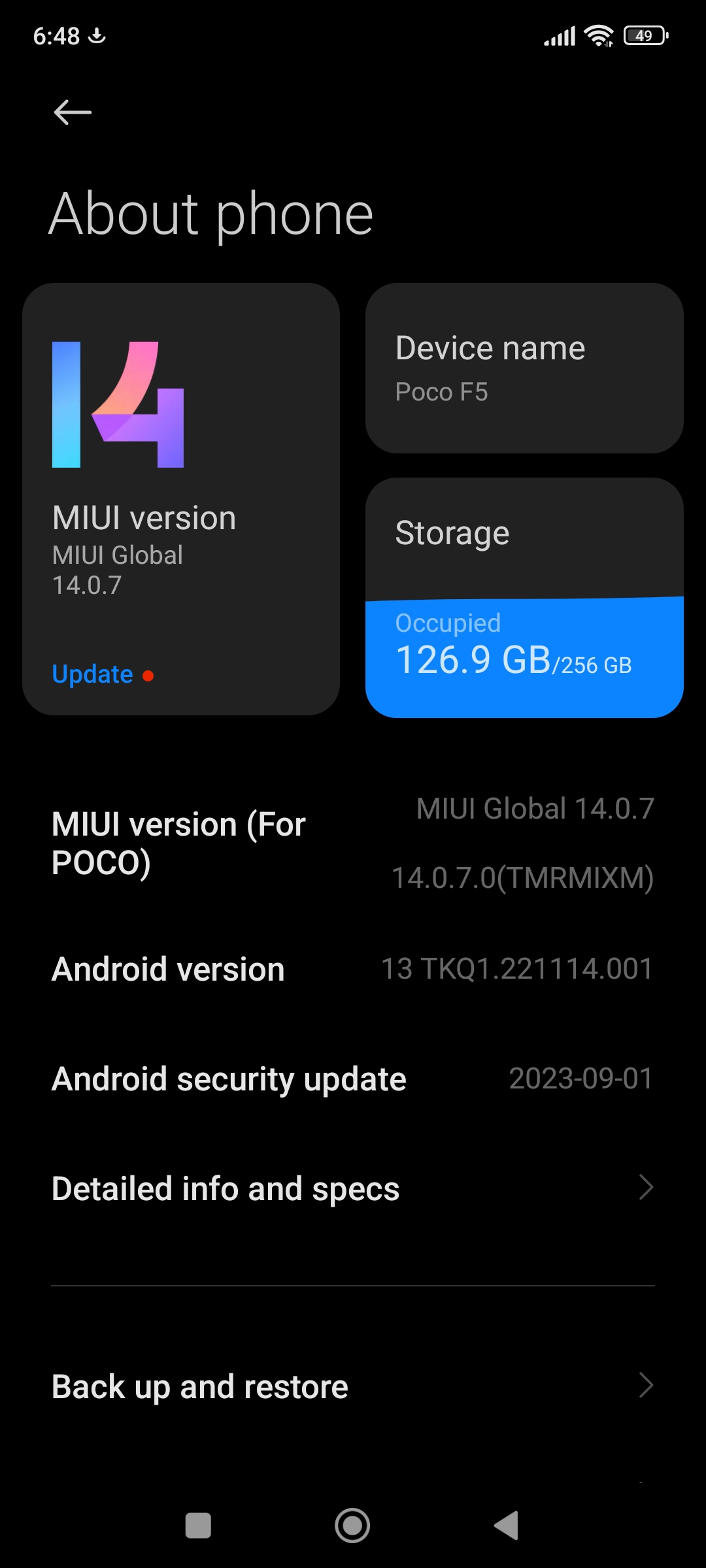Image resolution: width=706 pixels, height=1568 pixels.
Task: Open Back up and restore
Action: (x=353, y=1386)
